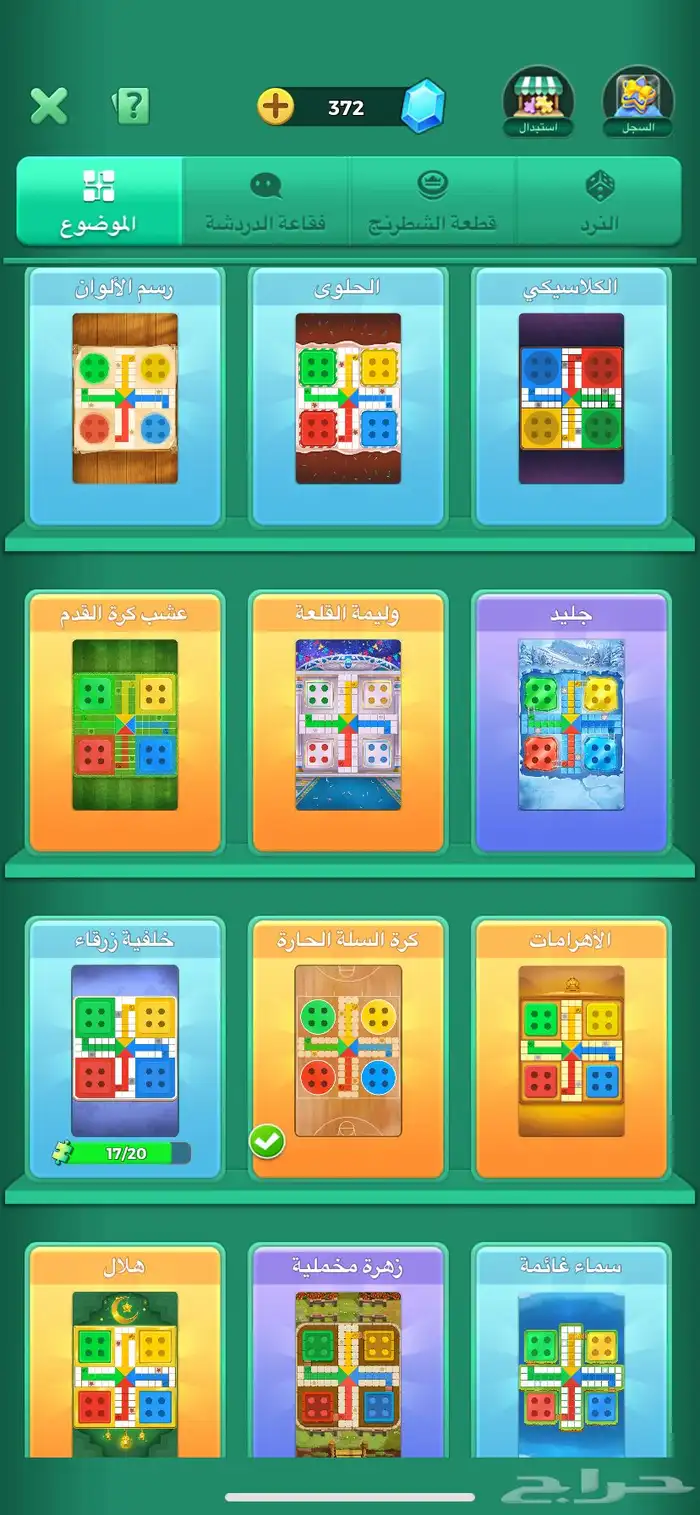Open the وليمة القلعة theme card

coord(347,723)
